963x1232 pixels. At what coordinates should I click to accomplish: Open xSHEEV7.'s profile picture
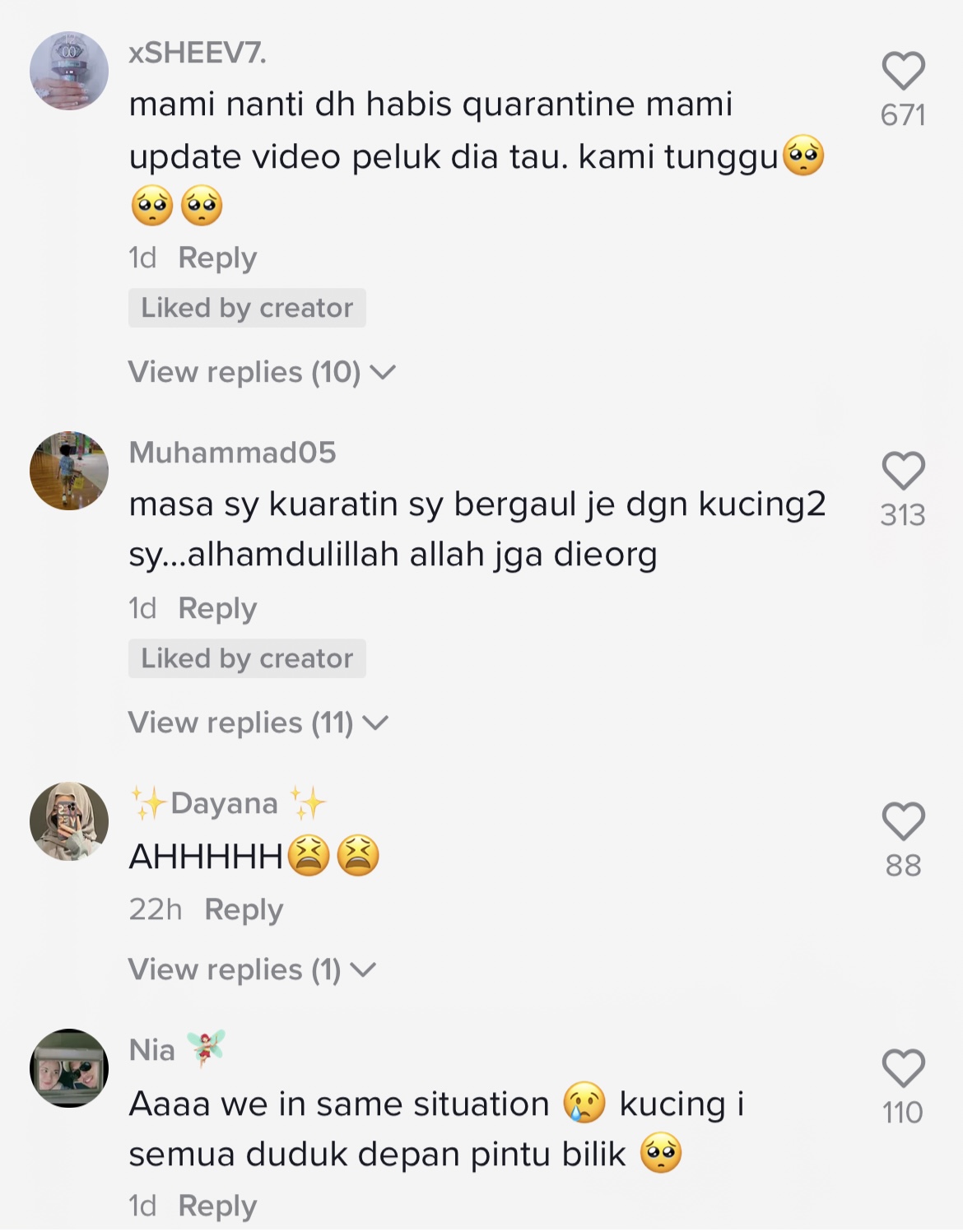(69, 72)
